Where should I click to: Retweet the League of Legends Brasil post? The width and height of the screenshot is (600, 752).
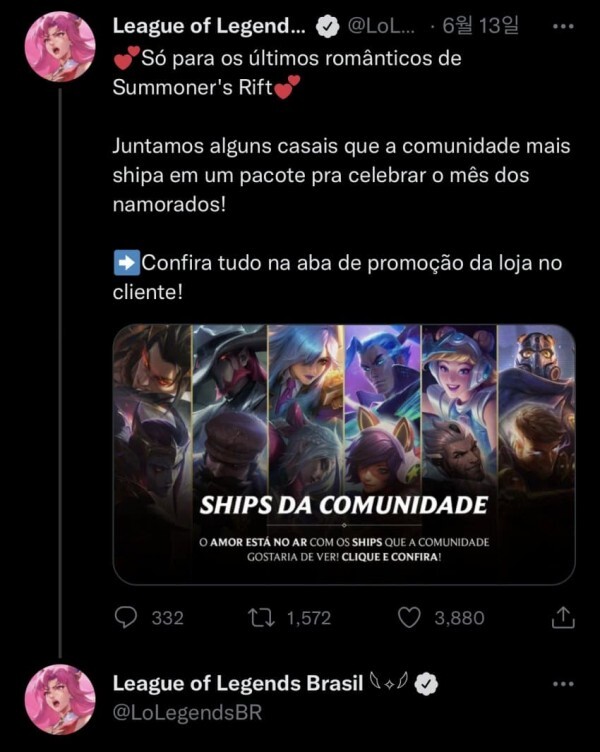(x=263, y=618)
